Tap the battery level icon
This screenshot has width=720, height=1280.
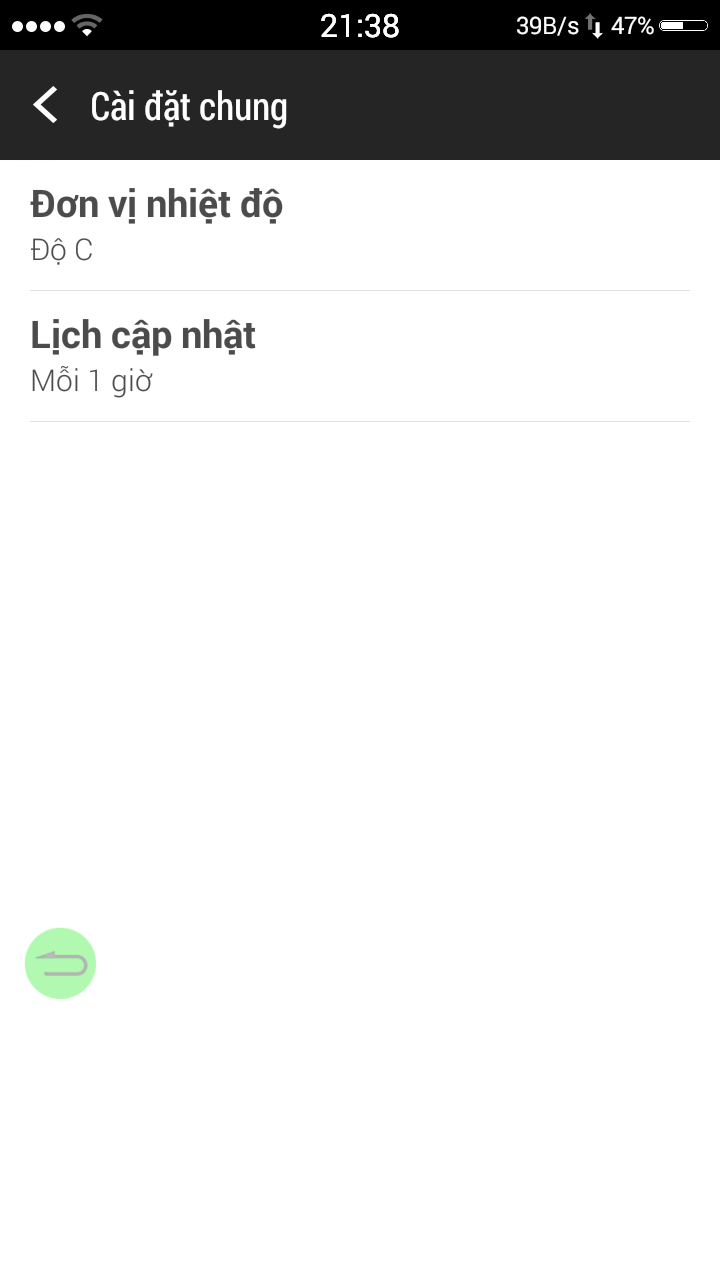[684, 25]
